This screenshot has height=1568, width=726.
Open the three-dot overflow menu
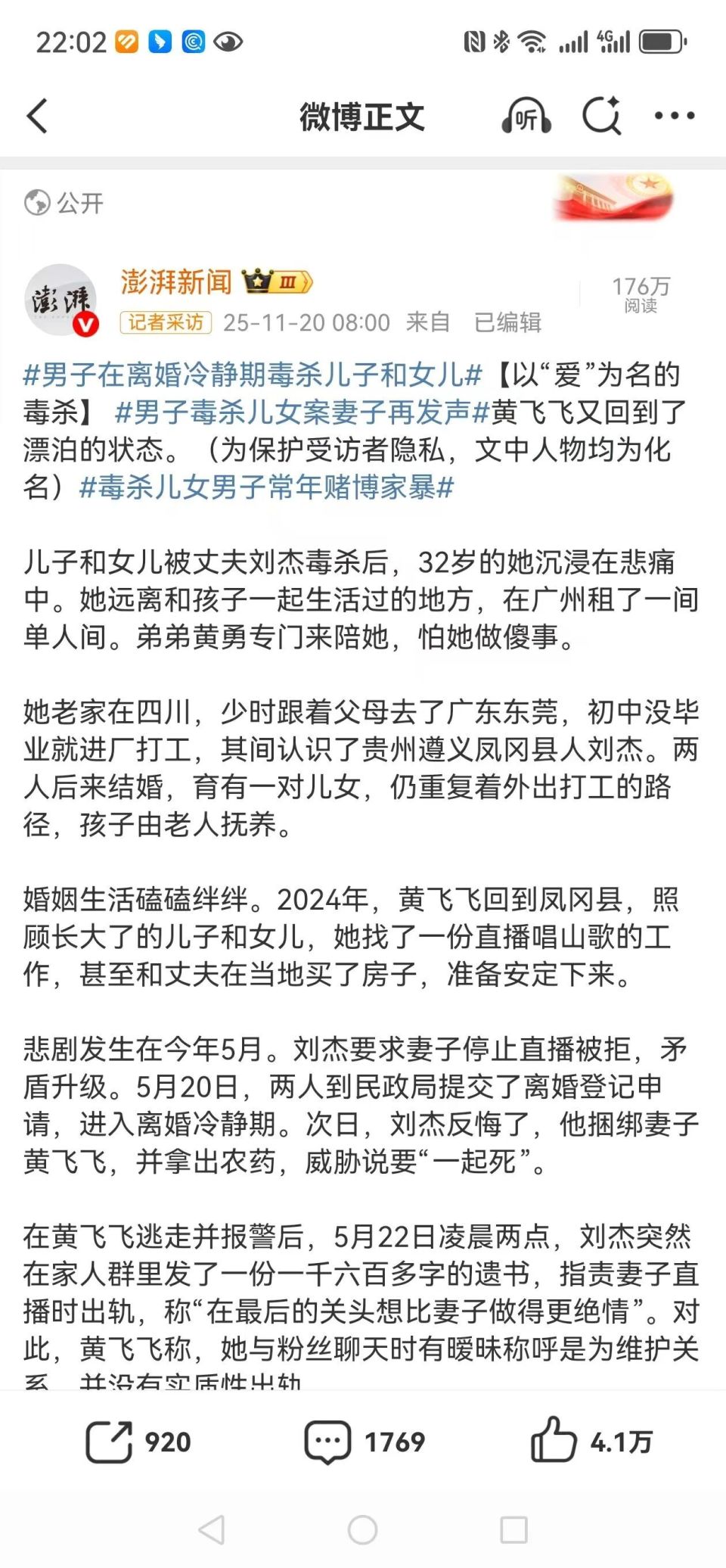(674, 116)
